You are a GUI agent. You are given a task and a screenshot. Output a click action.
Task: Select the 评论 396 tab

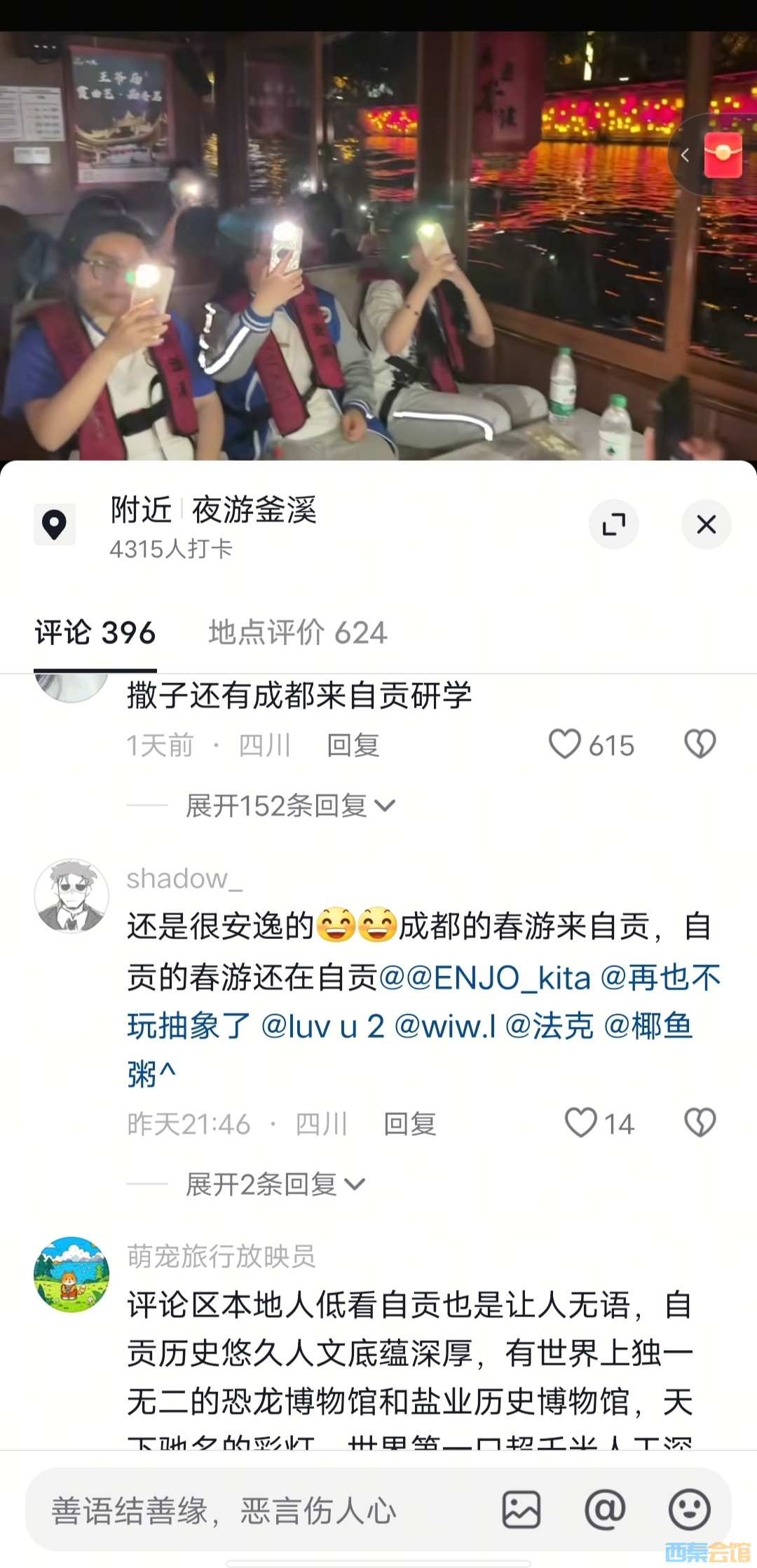tap(95, 633)
